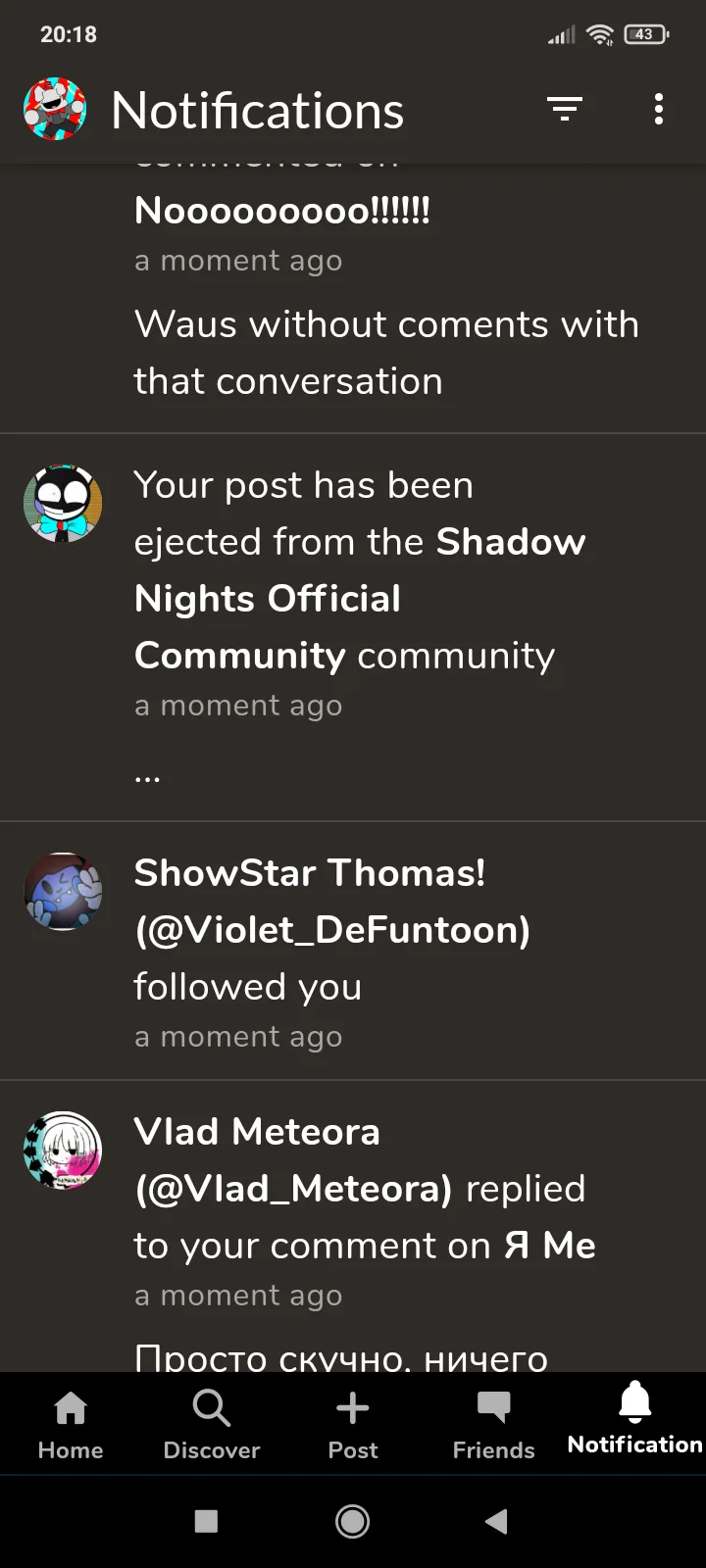Switch to the Home tab
Viewport: 706px width, 1568px height.
point(71,1423)
